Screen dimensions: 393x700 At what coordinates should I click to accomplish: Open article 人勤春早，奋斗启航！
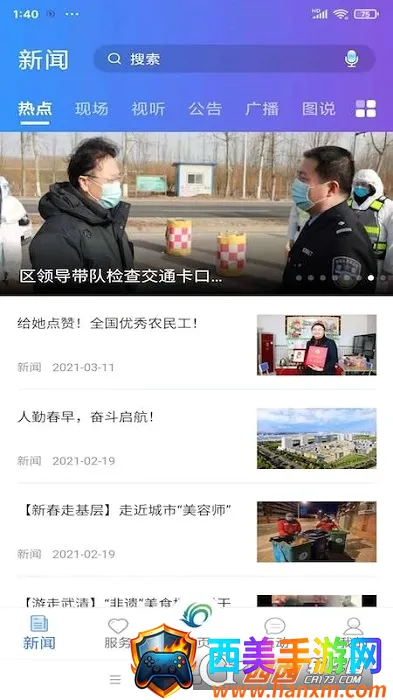pyautogui.click(x=196, y=438)
